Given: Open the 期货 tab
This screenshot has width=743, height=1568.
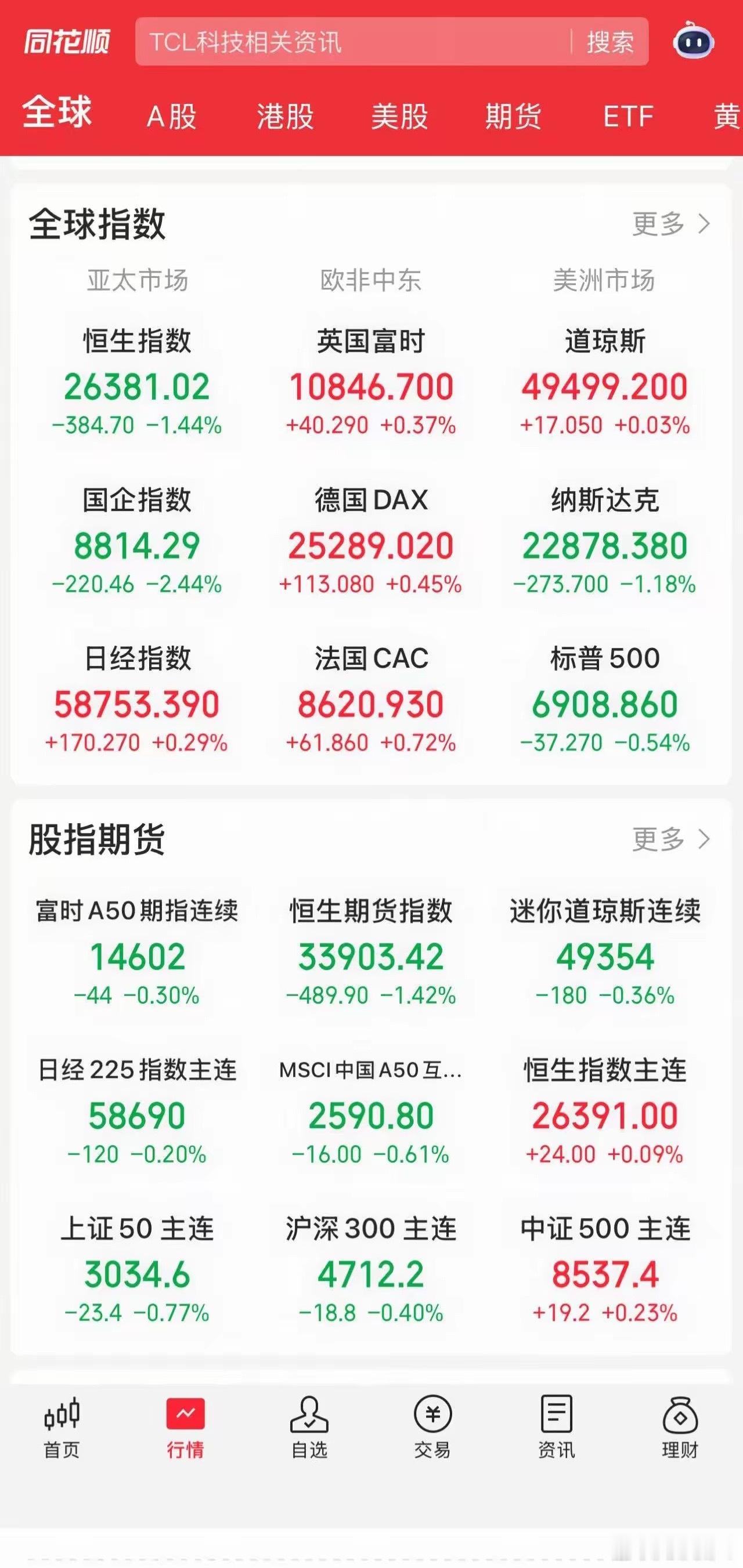Looking at the screenshot, I should pos(513,117).
